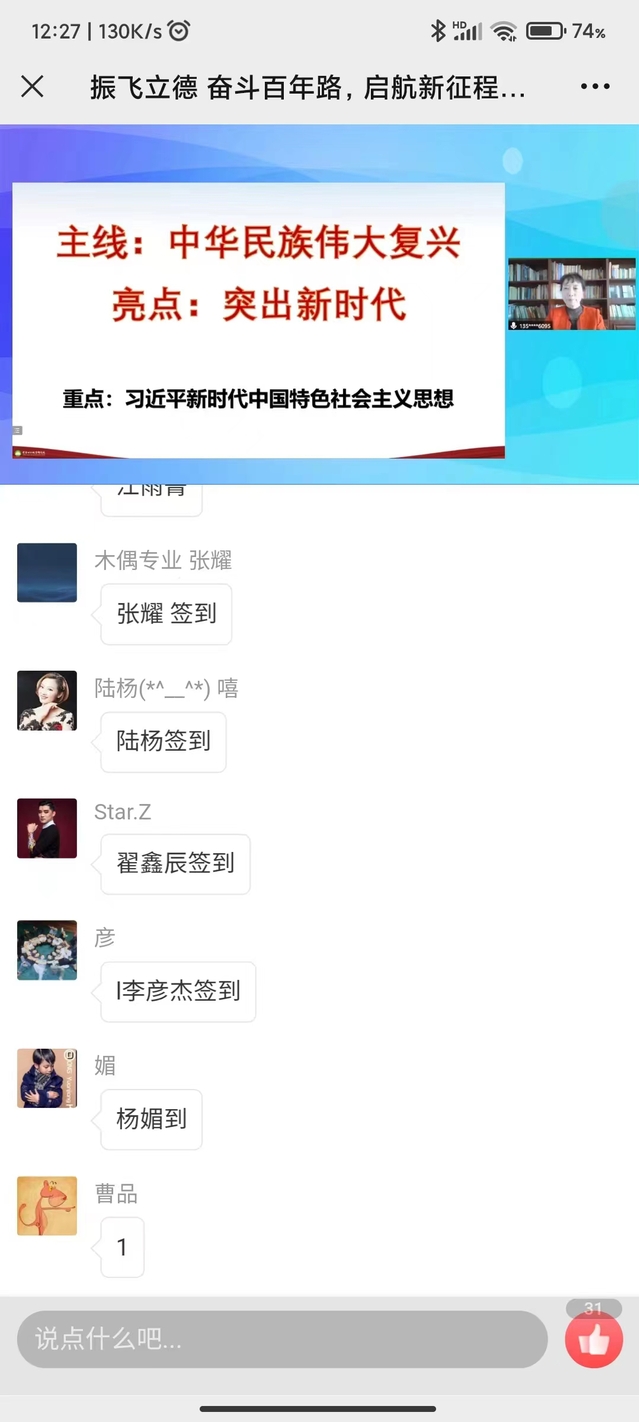Screen dimensions: 639x1422
Task: Close the live stream page
Action: pos(32,87)
